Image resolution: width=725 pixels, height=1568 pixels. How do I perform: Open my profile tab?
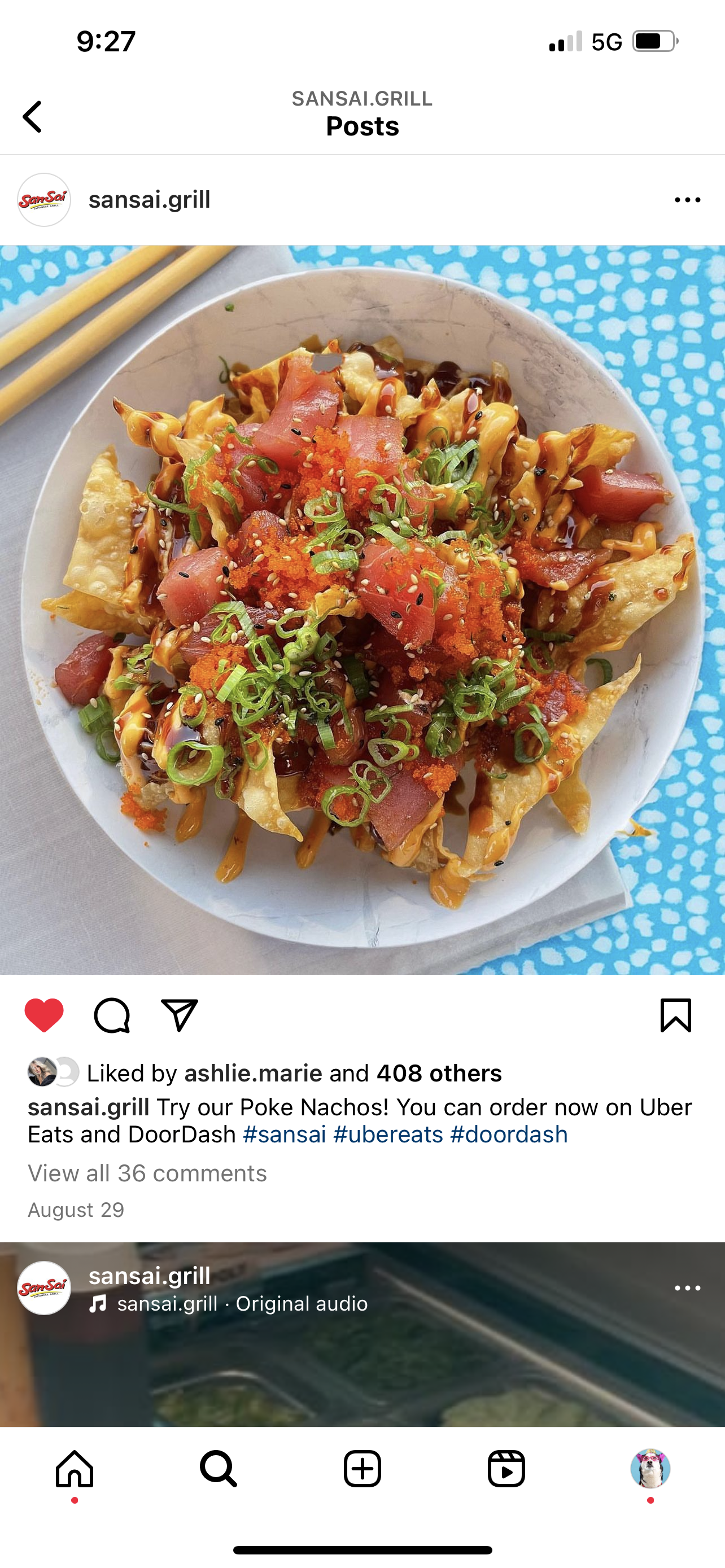tap(650, 1468)
